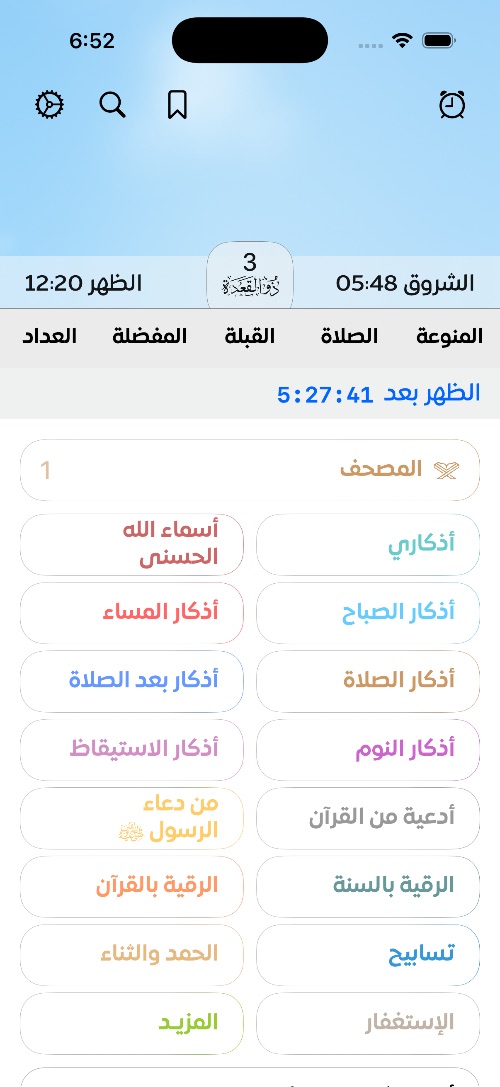Image resolution: width=500 pixels, height=1087 pixels.
Task: Open the القبلة tab
Action: [x=250, y=336]
